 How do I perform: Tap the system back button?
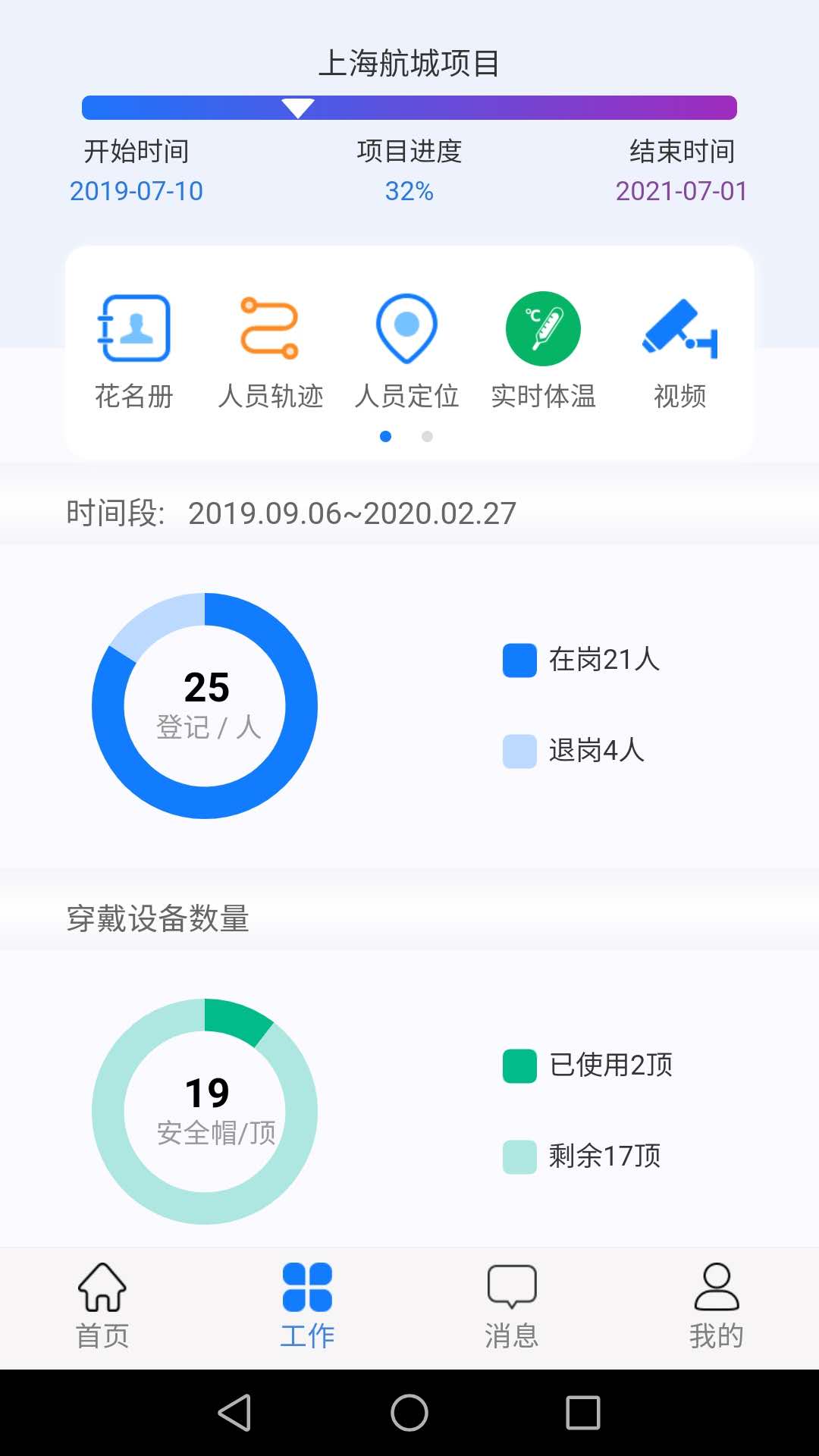[x=234, y=1413]
